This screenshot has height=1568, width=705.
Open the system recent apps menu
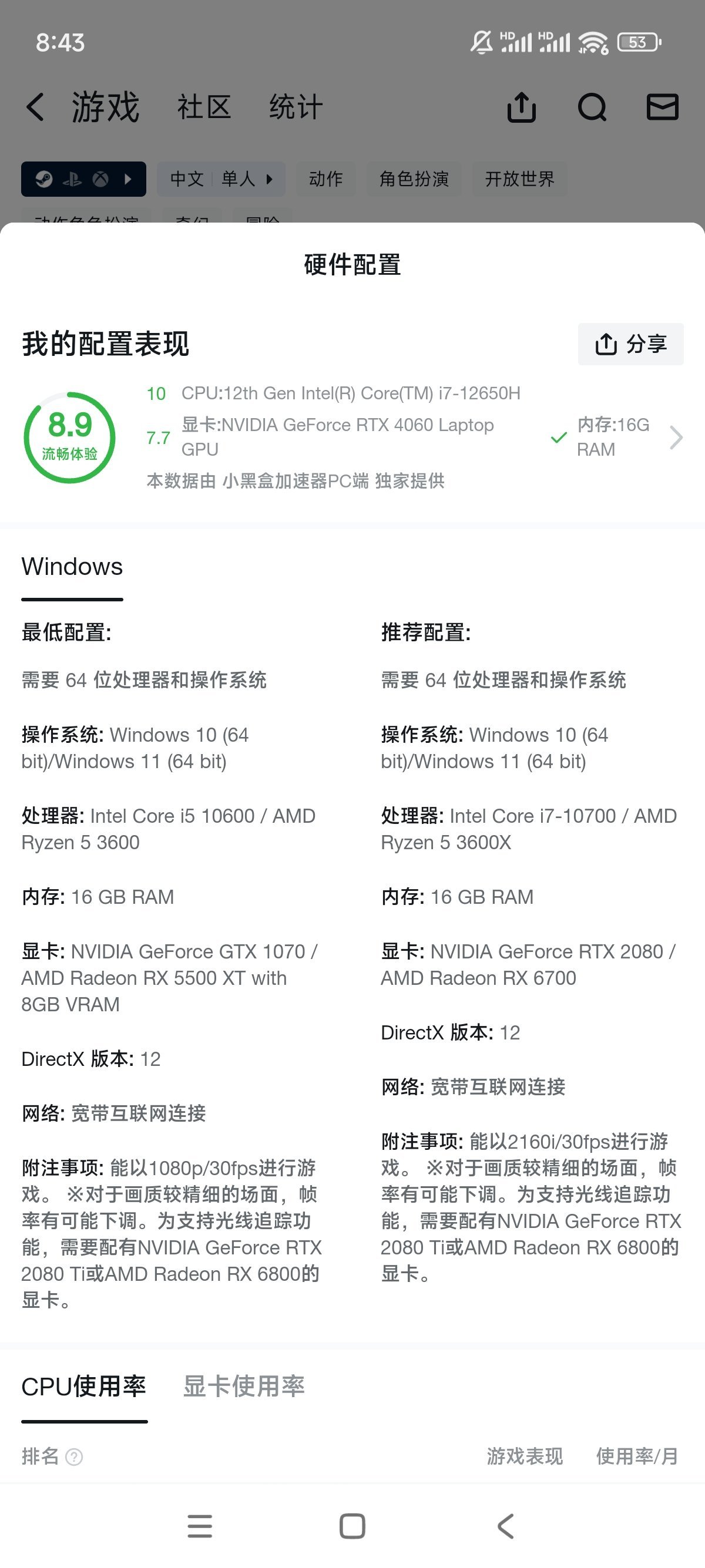tap(200, 1526)
